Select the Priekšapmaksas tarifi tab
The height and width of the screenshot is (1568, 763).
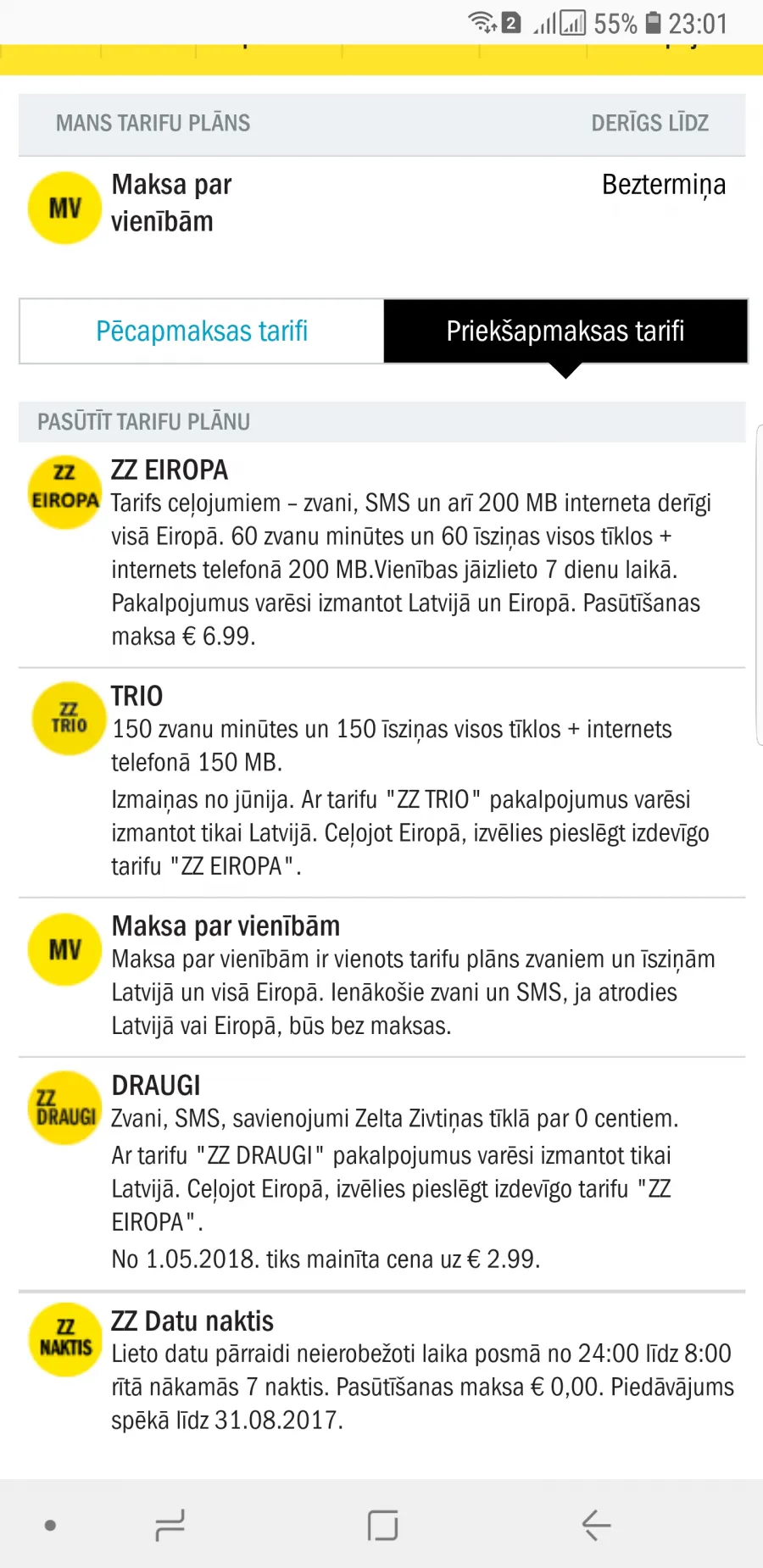(565, 331)
